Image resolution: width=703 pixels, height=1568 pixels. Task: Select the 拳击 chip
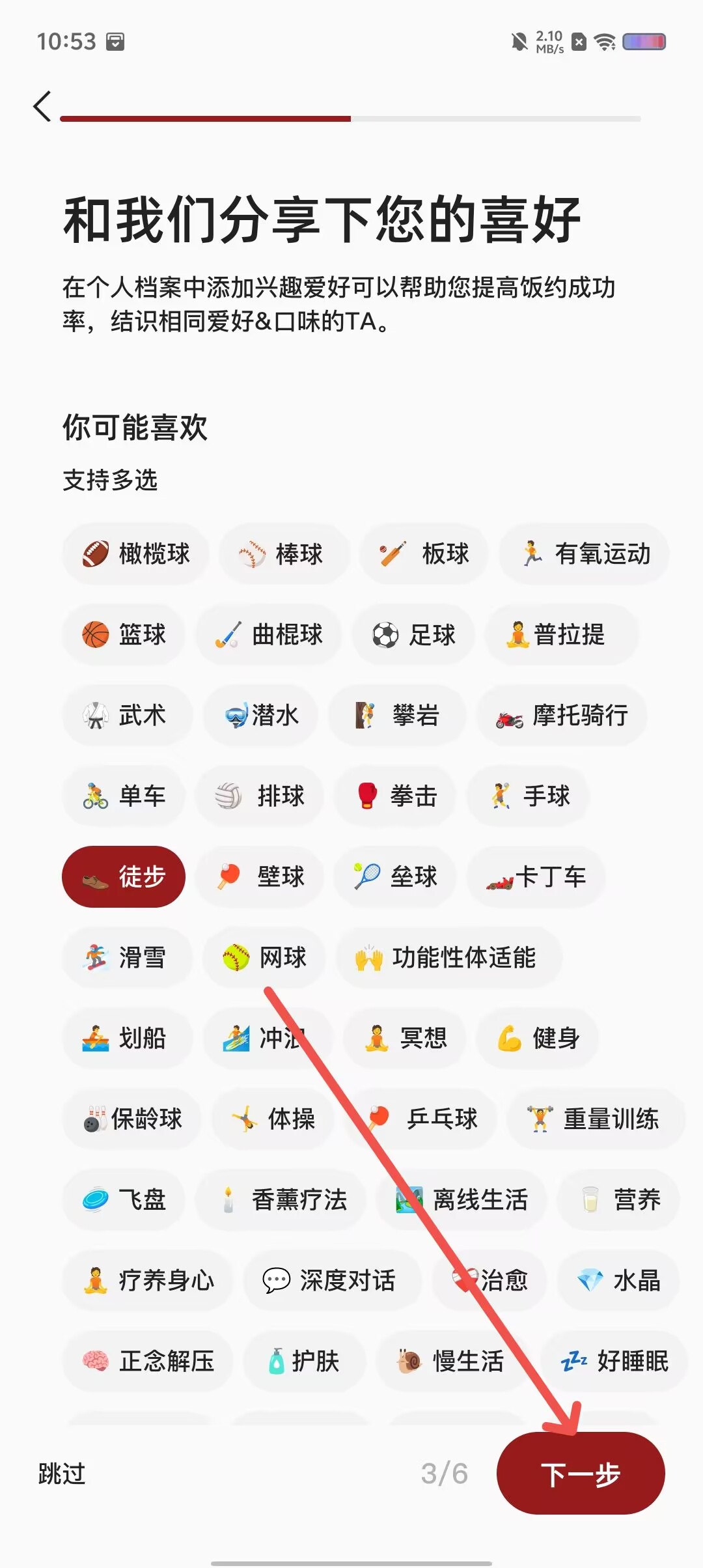click(395, 796)
